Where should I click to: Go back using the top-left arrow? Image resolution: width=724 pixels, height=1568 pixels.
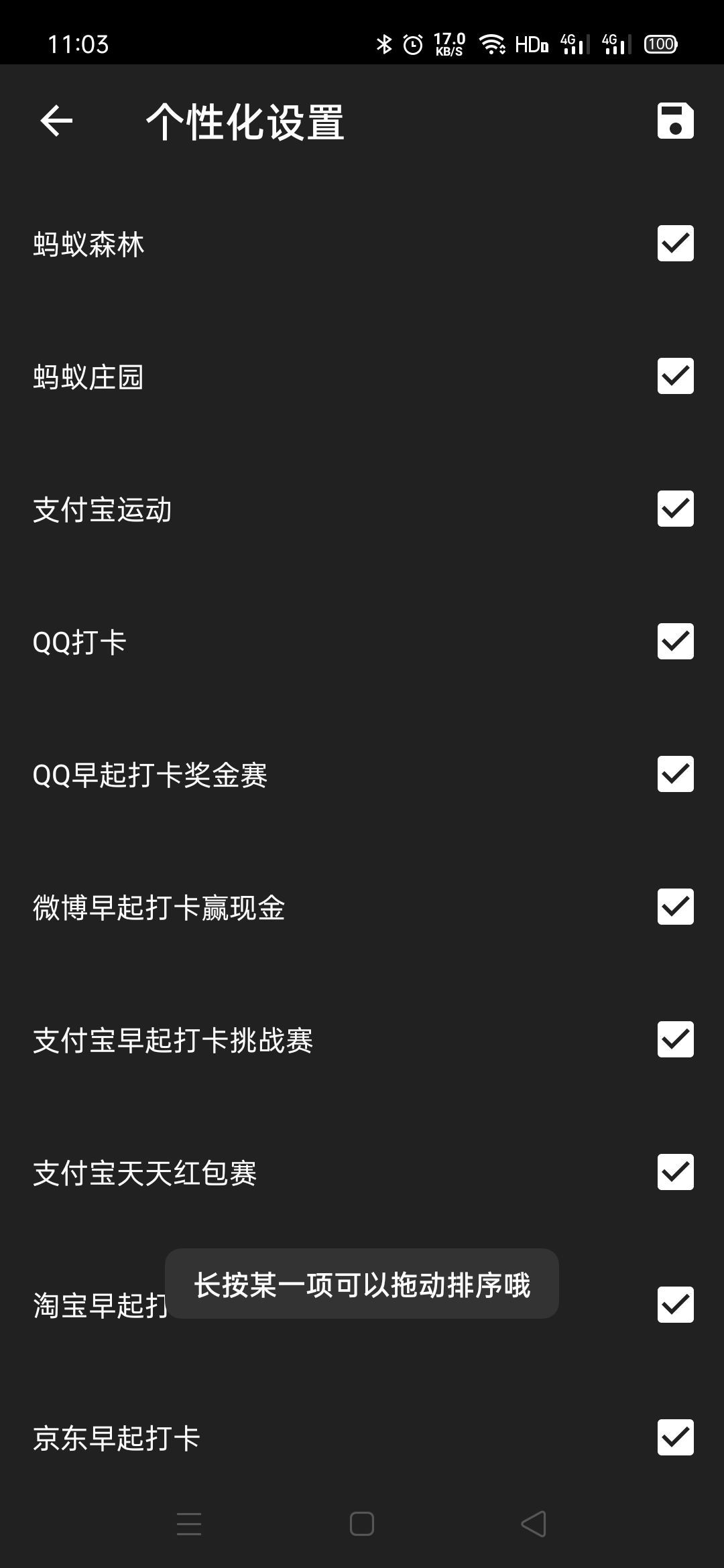tap(56, 121)
